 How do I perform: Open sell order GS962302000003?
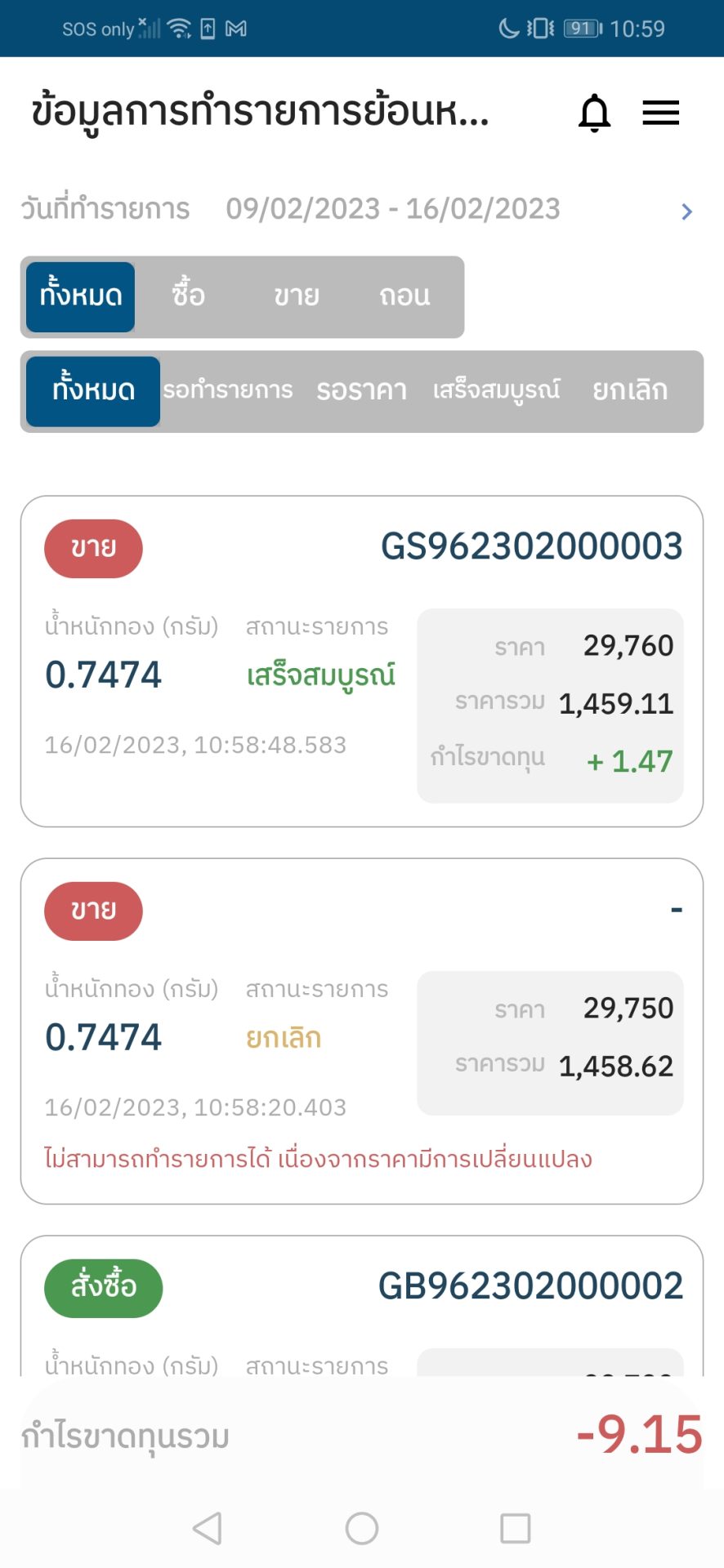pyautogui.click(x=361, y=661)
